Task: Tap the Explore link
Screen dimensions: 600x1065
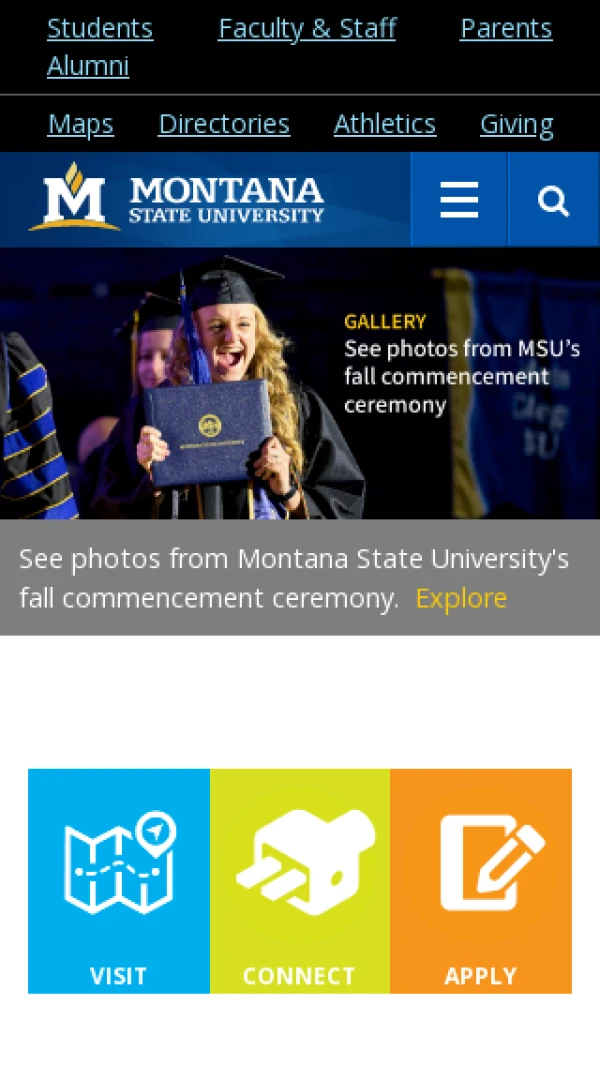Action: click(461, 598)
